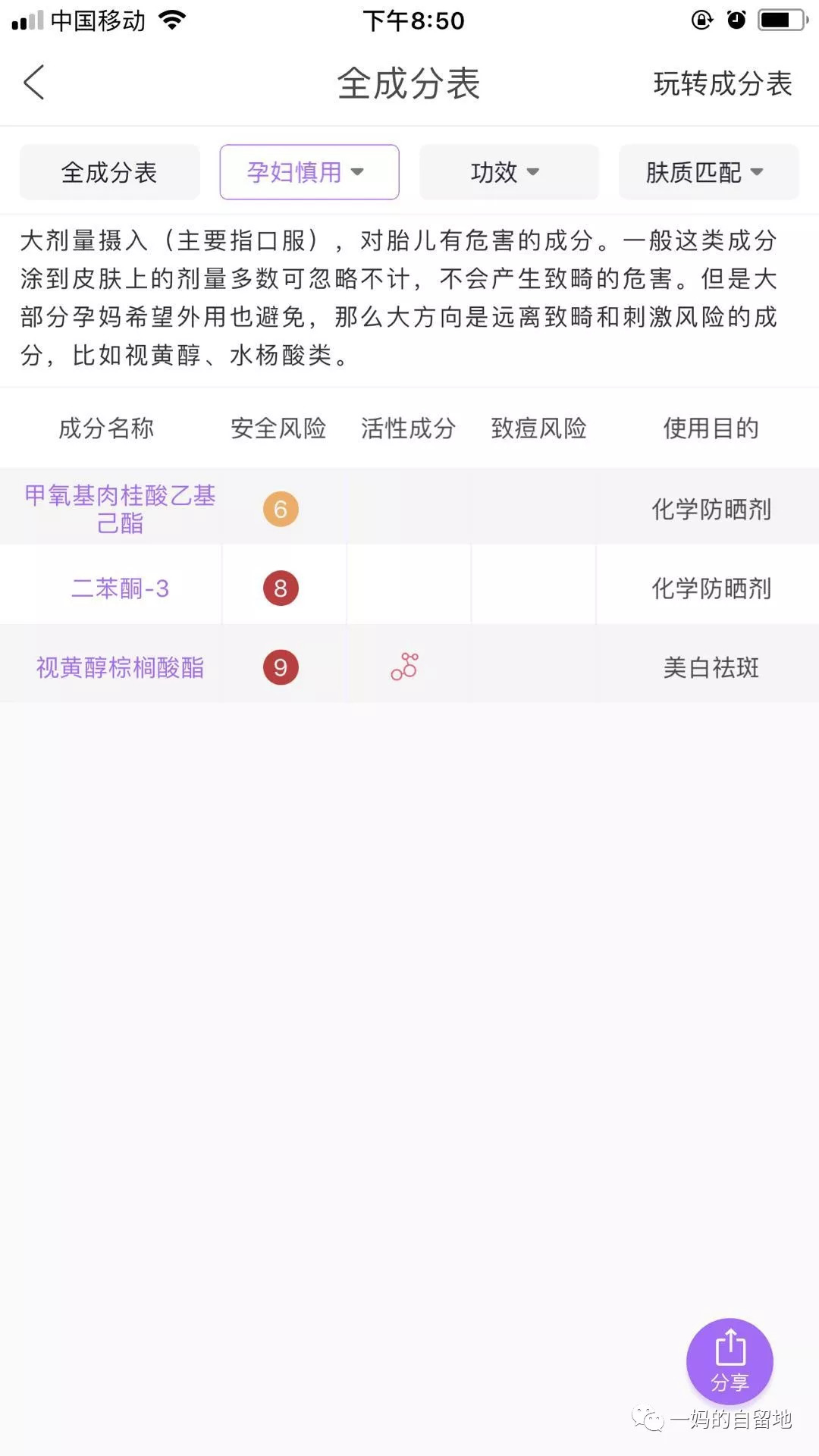Tap the active ingredient molecule icon
The height and width of the screenshot is (1456, 819).
pos(406,667)
